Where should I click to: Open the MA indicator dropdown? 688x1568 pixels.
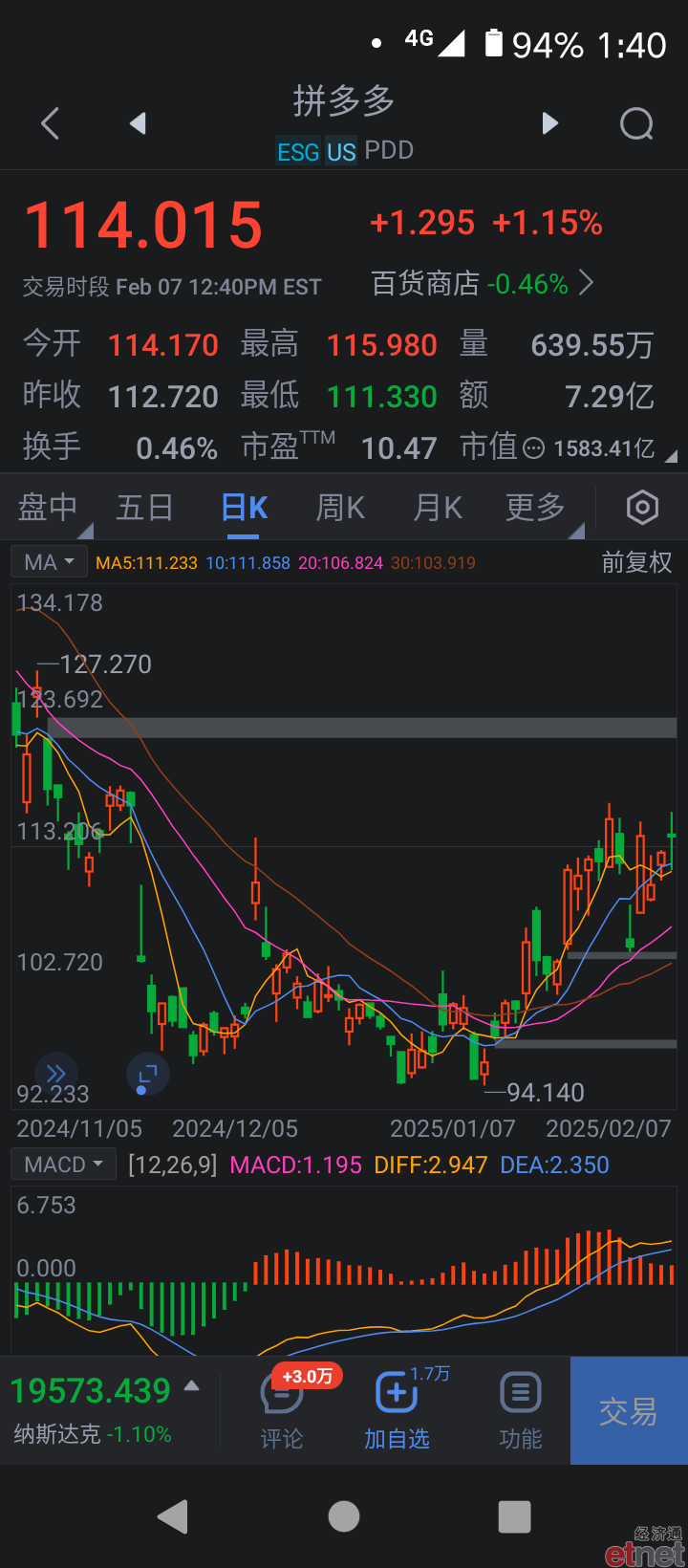click(x=49, y=562)
